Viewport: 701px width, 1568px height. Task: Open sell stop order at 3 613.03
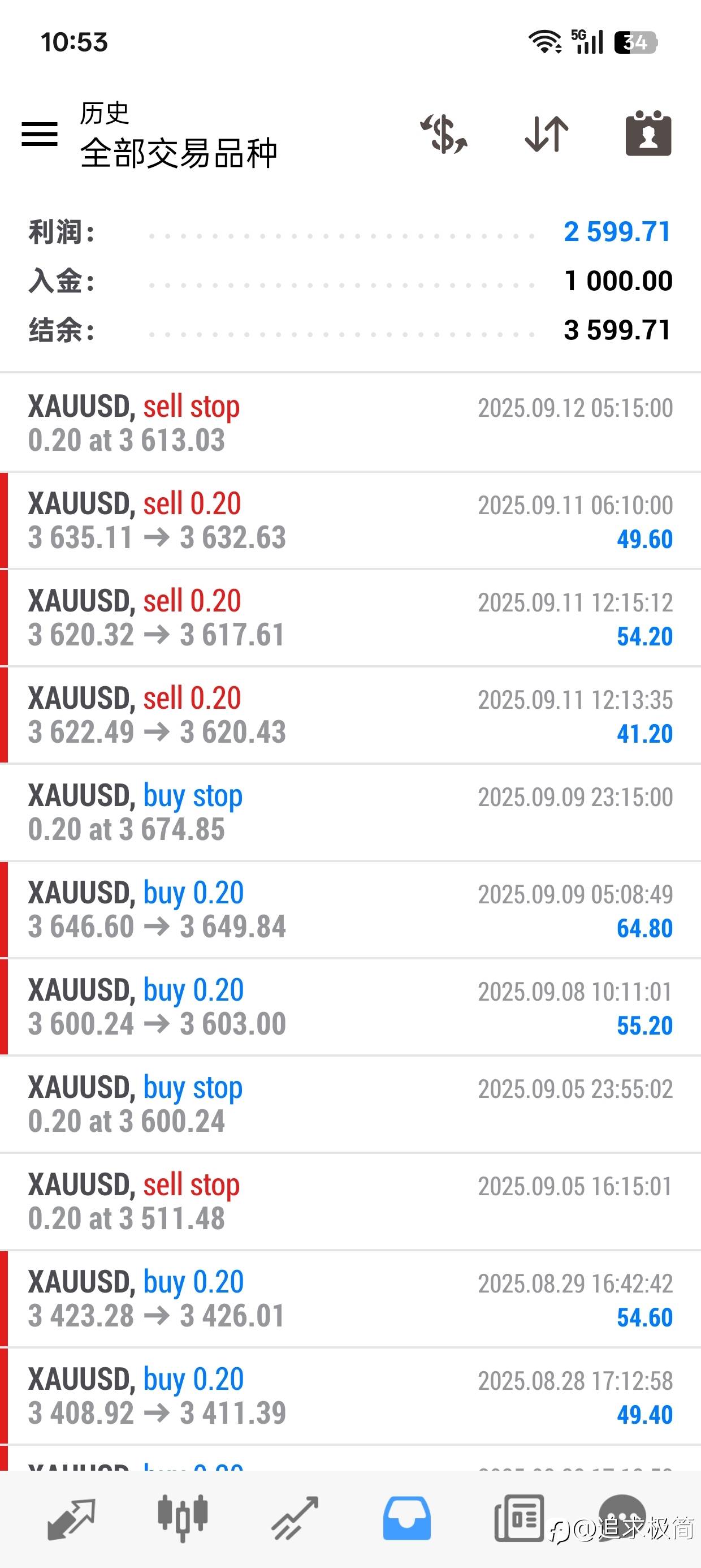(350, 423)
